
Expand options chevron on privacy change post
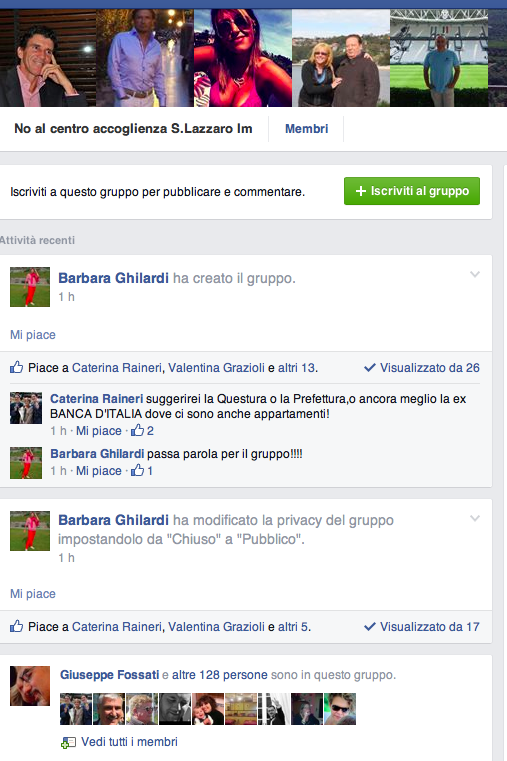[475, 518]
